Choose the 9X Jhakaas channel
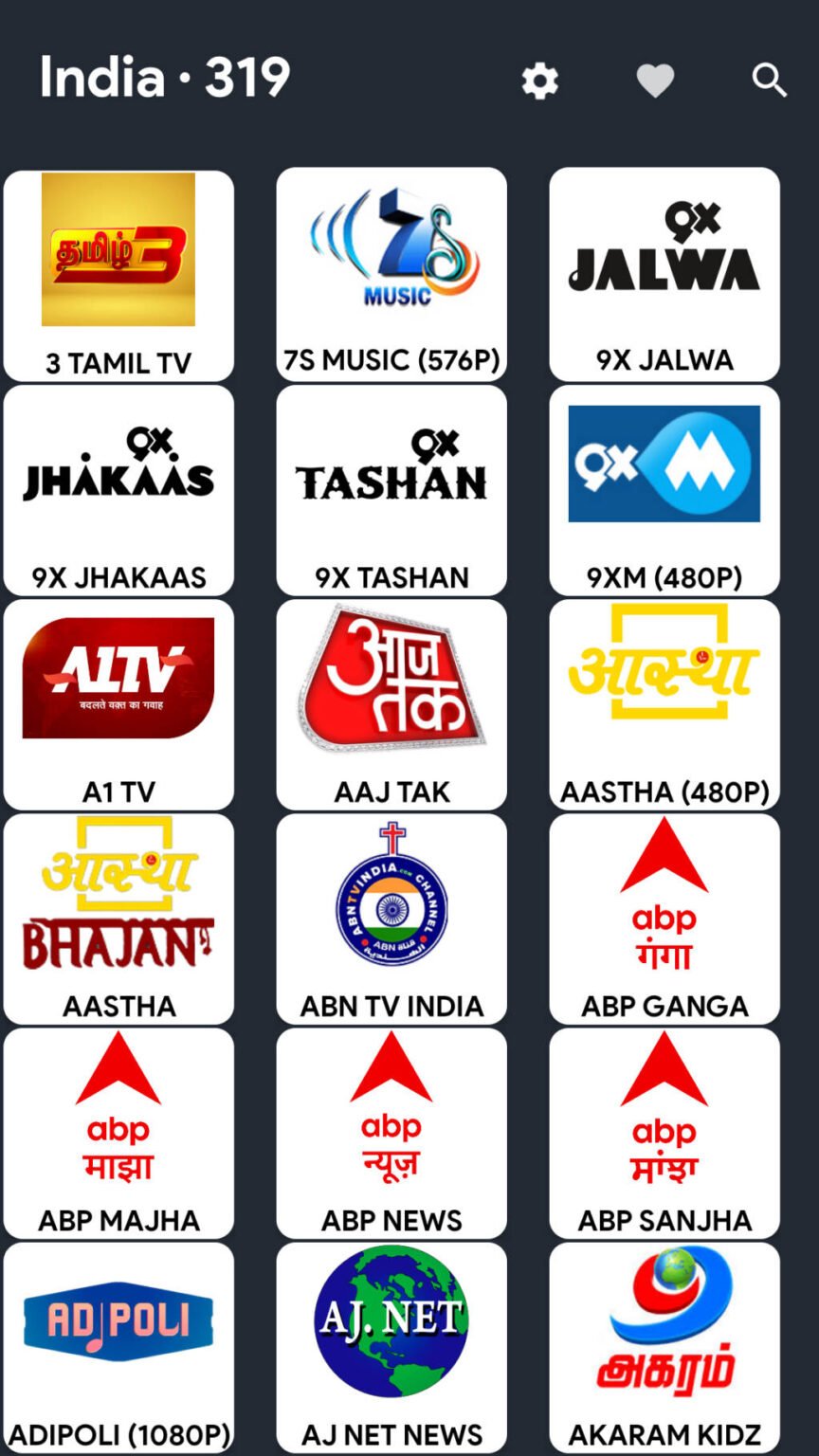819x1456 pixels. (118, 490)
